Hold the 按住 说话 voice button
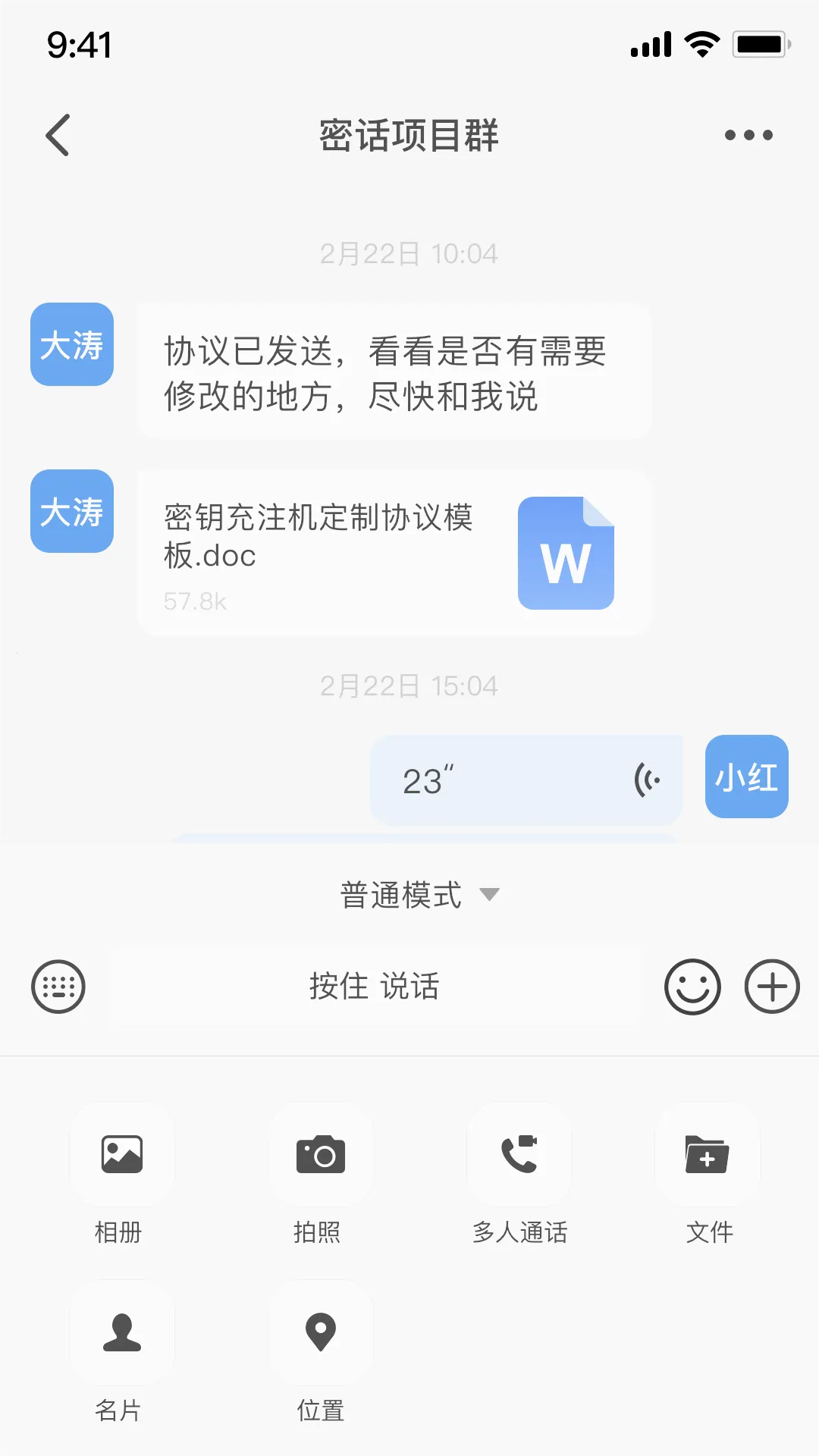 [375, 987]
